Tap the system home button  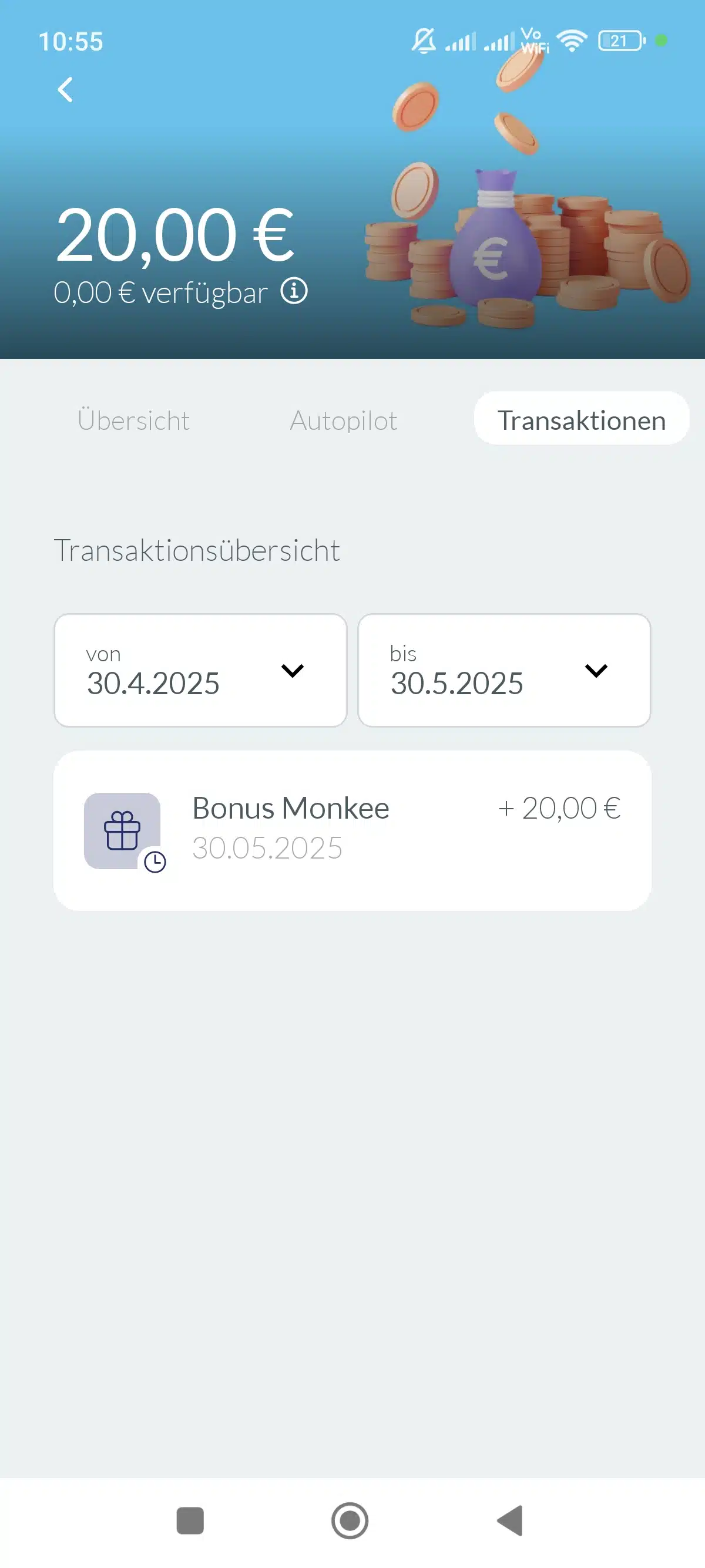pos(350,1520)
